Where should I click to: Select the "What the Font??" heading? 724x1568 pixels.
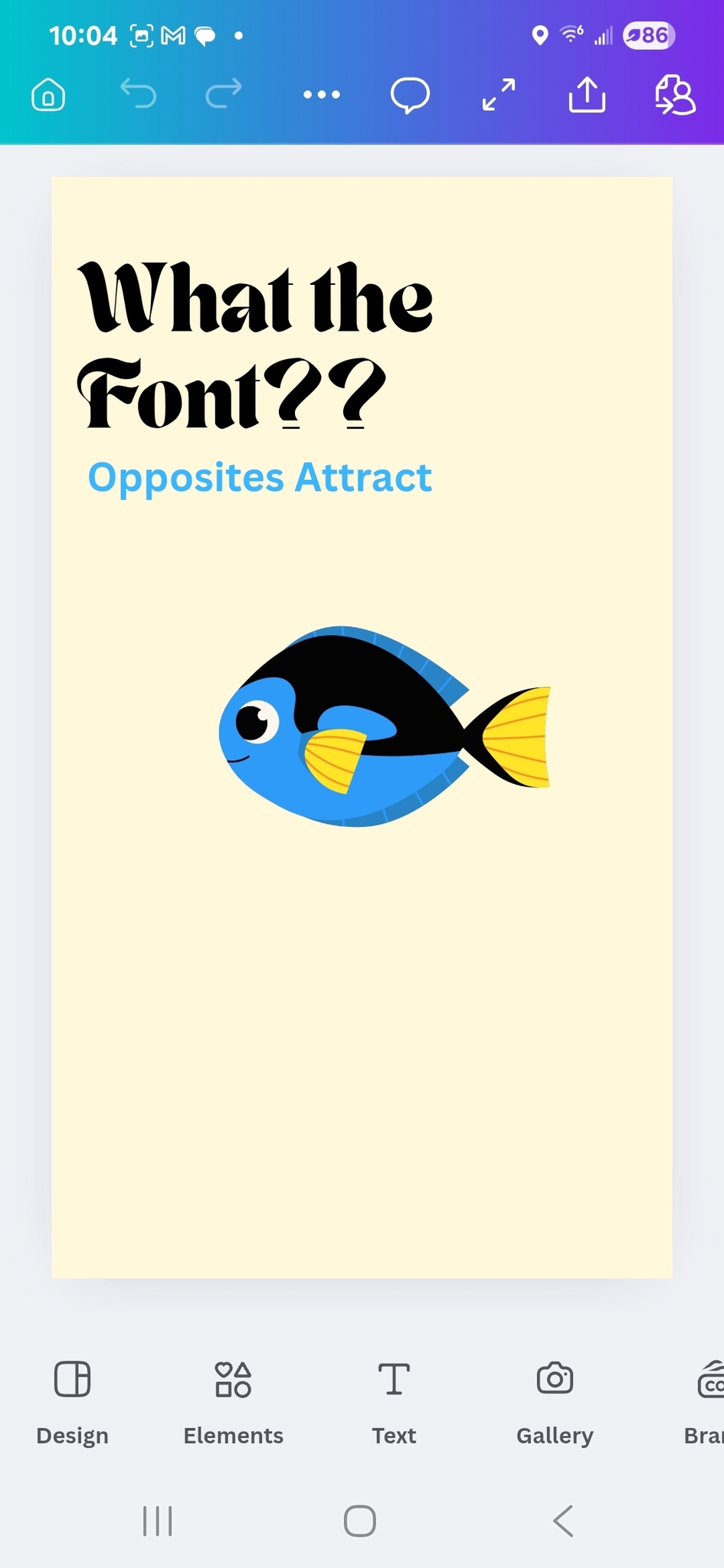pos(256,346)
